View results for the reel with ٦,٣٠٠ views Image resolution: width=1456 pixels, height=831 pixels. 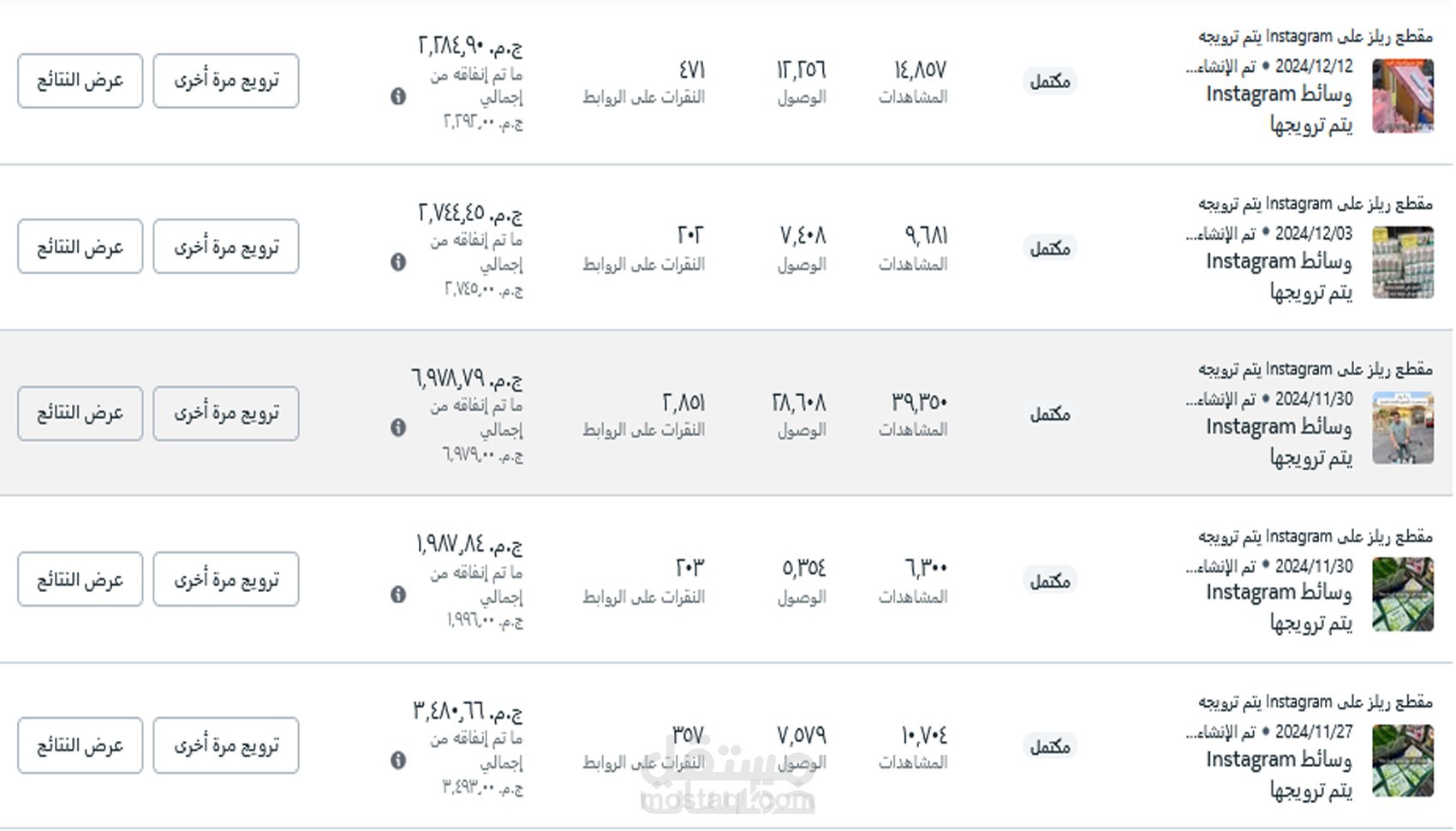(80, 580)
